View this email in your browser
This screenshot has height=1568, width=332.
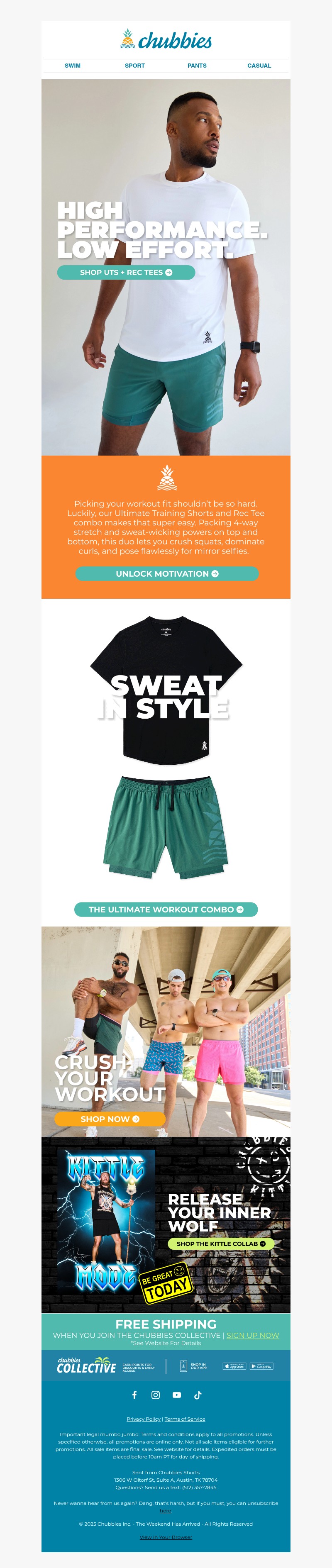click(x=166, y=1537)
